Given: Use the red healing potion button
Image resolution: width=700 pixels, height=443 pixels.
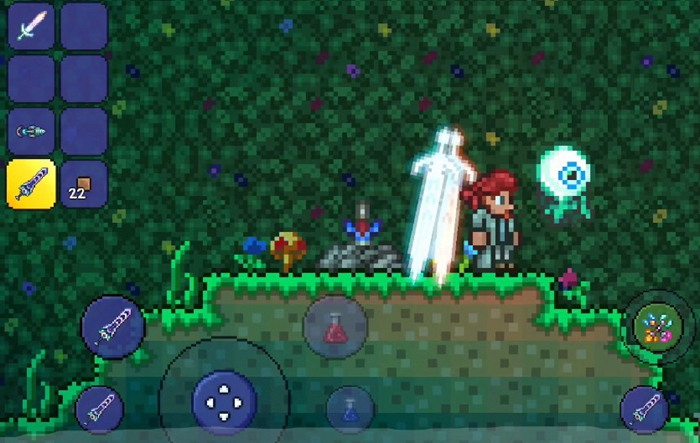Looking at the screenshot, I should click(x=335, y=329).
